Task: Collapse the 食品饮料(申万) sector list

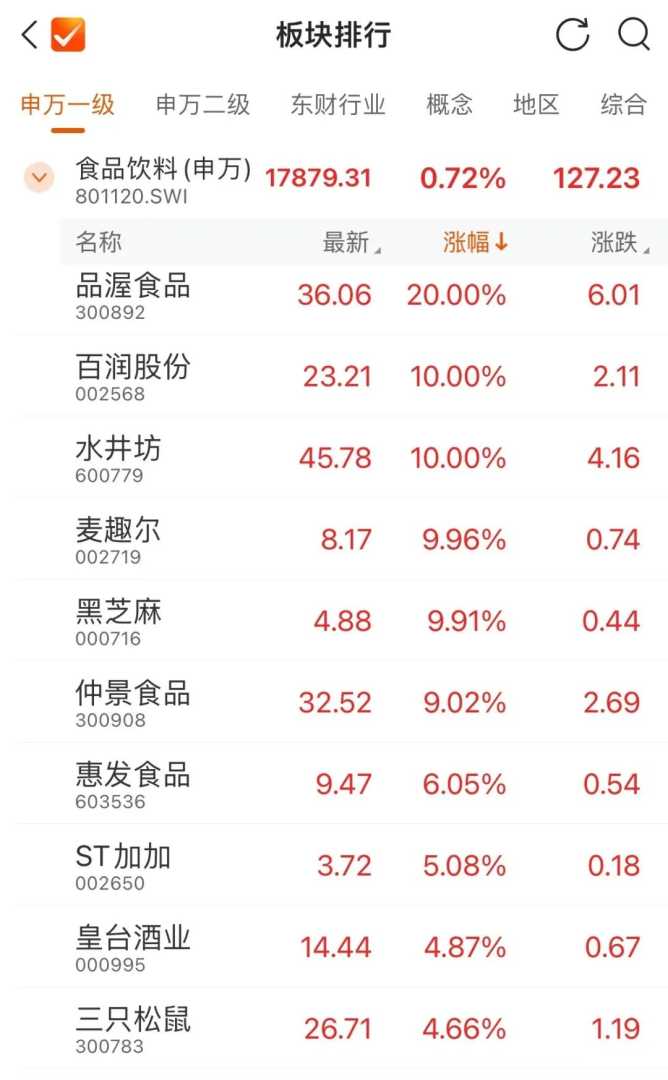Action: click(x=39, y=179)
